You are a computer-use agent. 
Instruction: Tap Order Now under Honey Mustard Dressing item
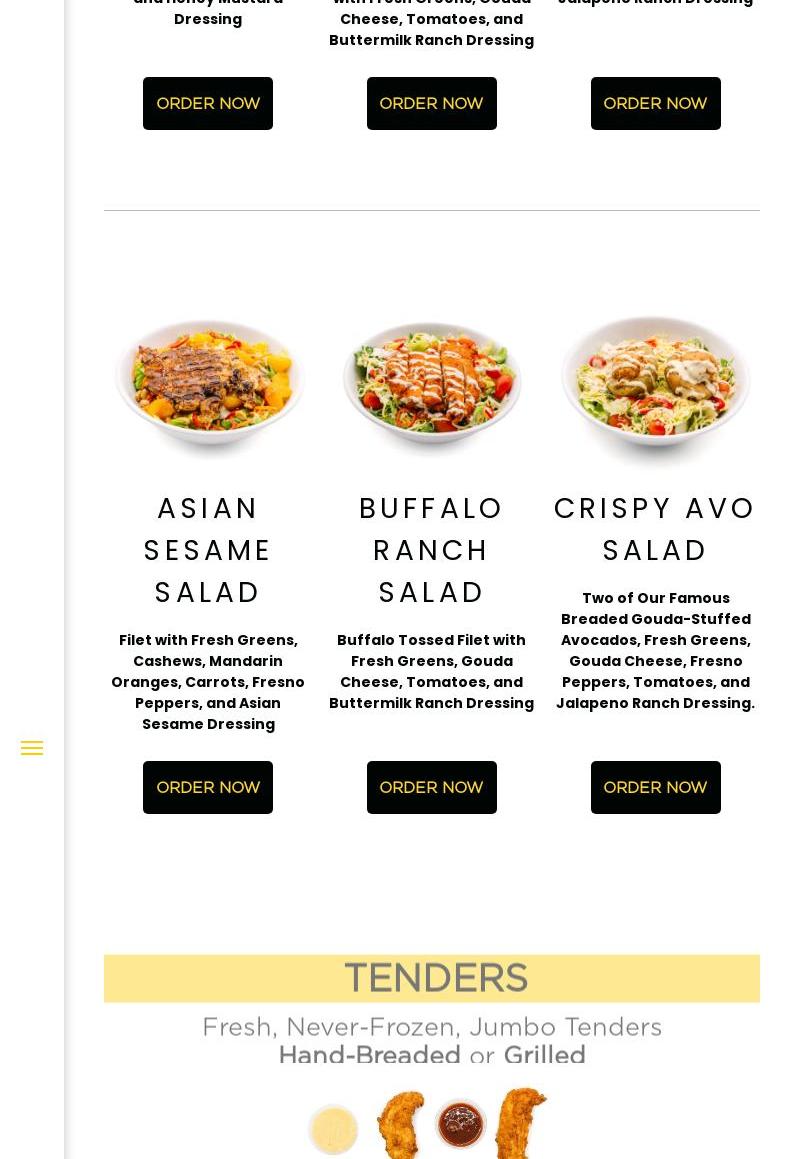tap(208, 103)
